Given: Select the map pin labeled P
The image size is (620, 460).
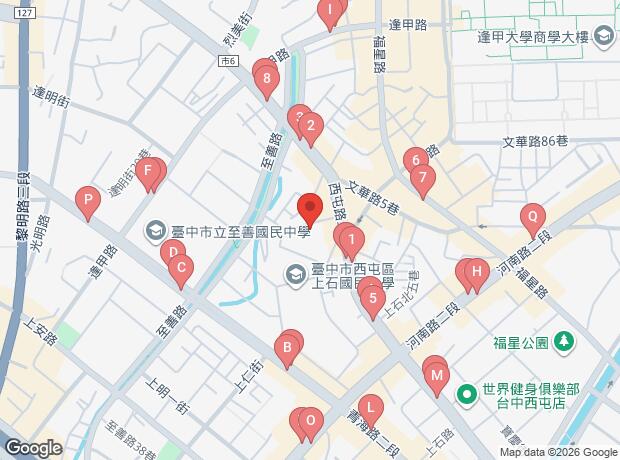Looking at the screenshot, I should tap(89, 203).
